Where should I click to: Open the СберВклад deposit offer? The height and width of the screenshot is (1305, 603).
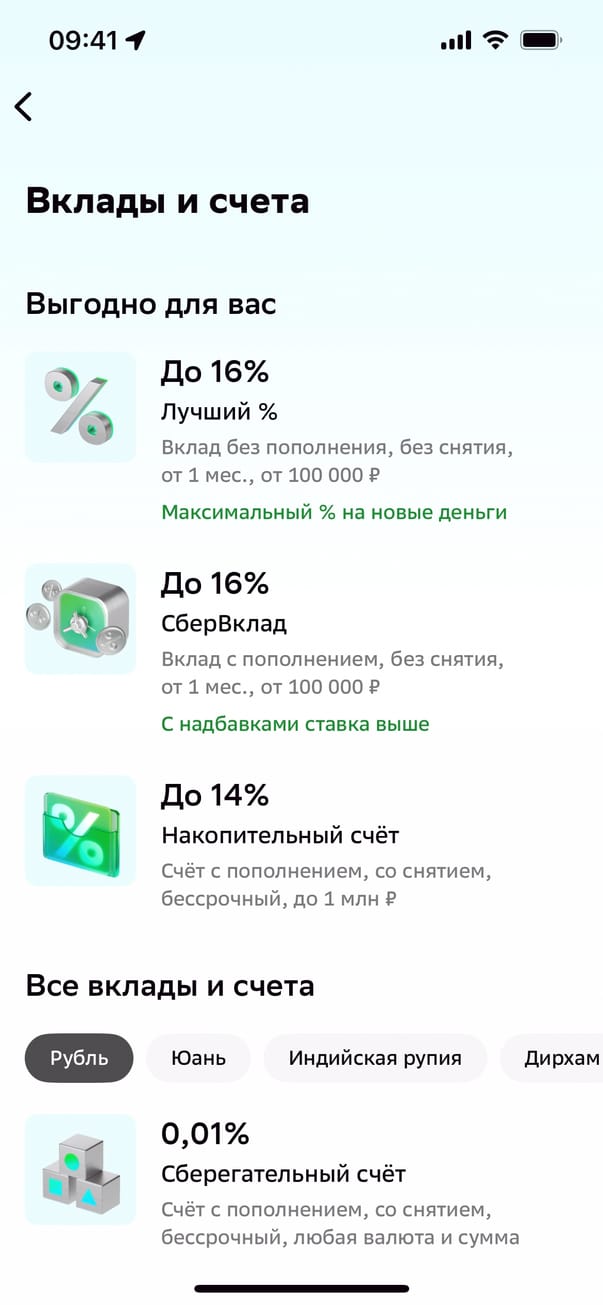coord(300,650)
